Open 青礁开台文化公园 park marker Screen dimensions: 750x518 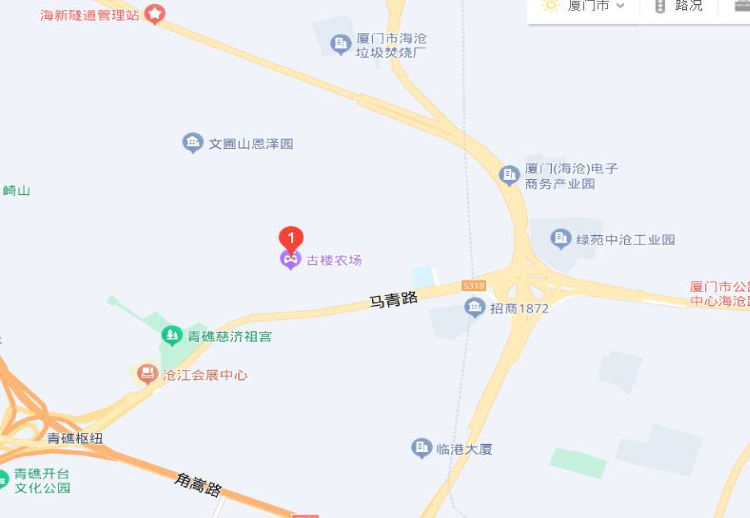(x=4, y=480)
